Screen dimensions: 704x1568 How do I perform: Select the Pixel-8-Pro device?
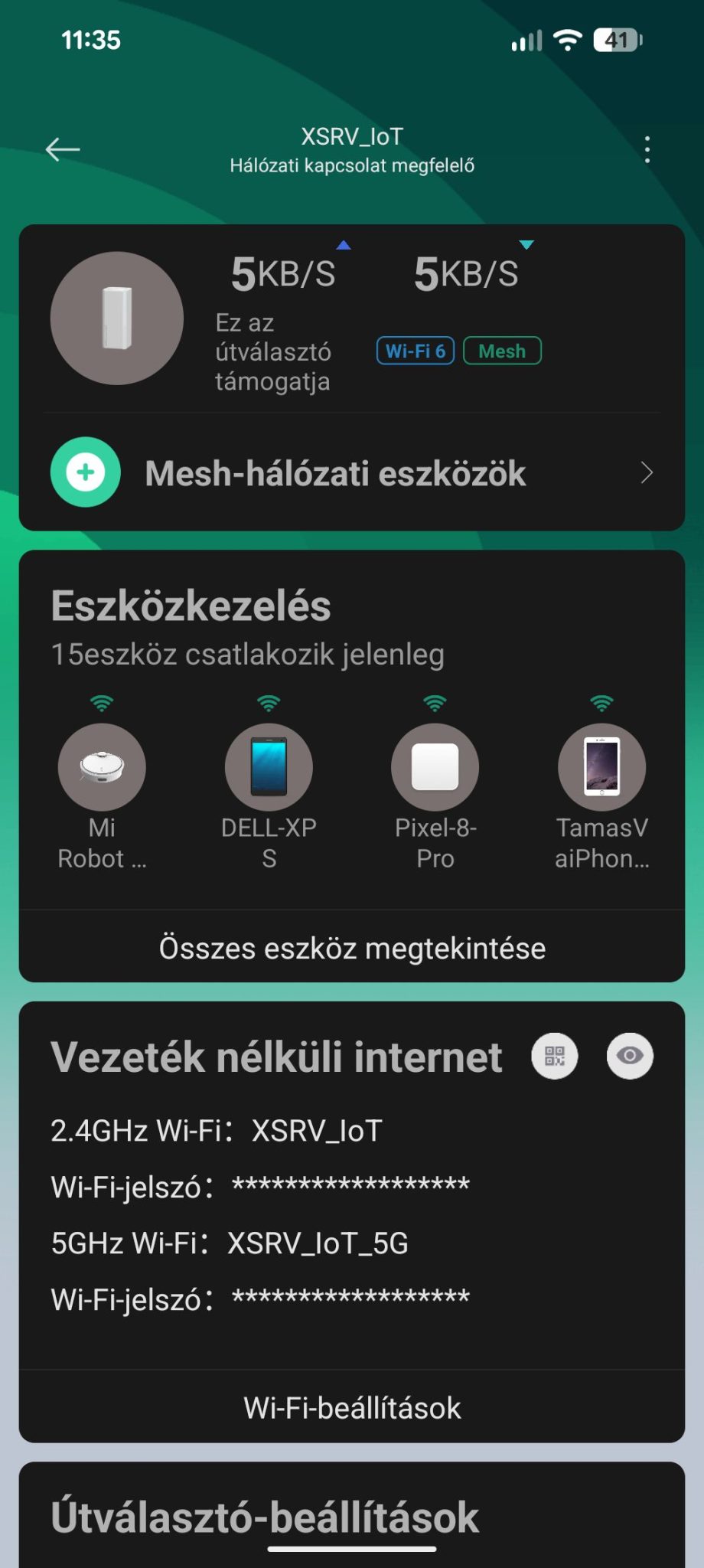pos(435,768)
